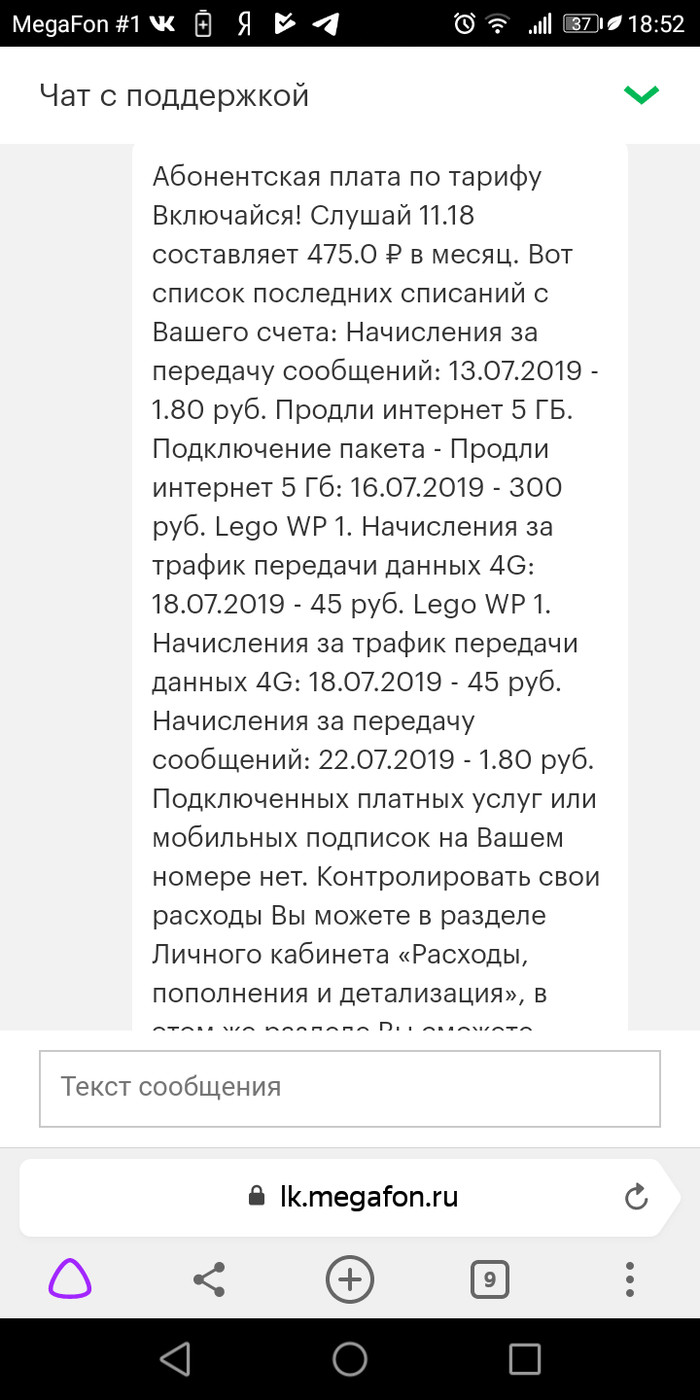
Task: Open the lk.megafon.ru address bar
Action: (x=354, y=1196)
